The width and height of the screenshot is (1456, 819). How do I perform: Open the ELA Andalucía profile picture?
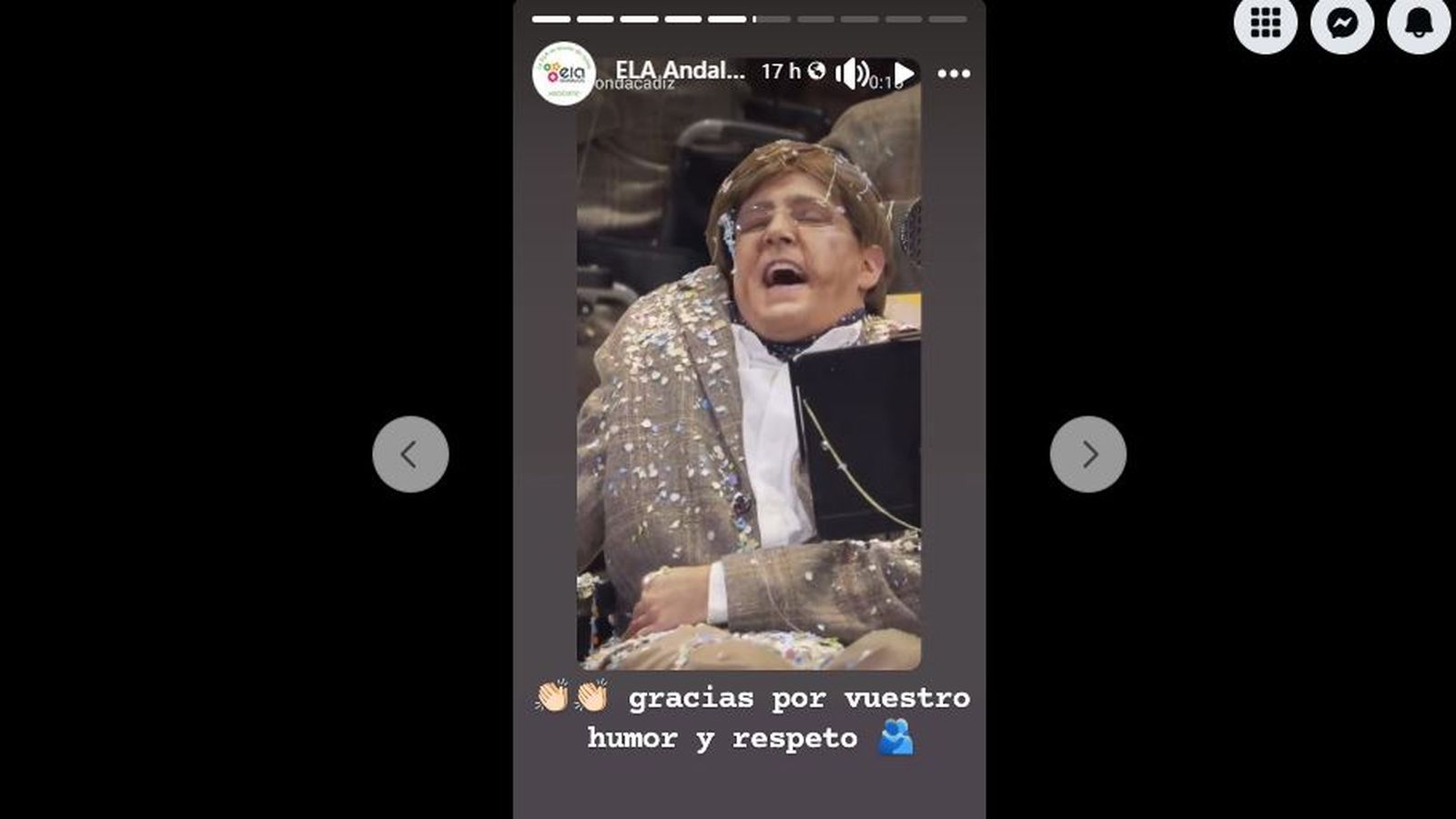point(563,74)
